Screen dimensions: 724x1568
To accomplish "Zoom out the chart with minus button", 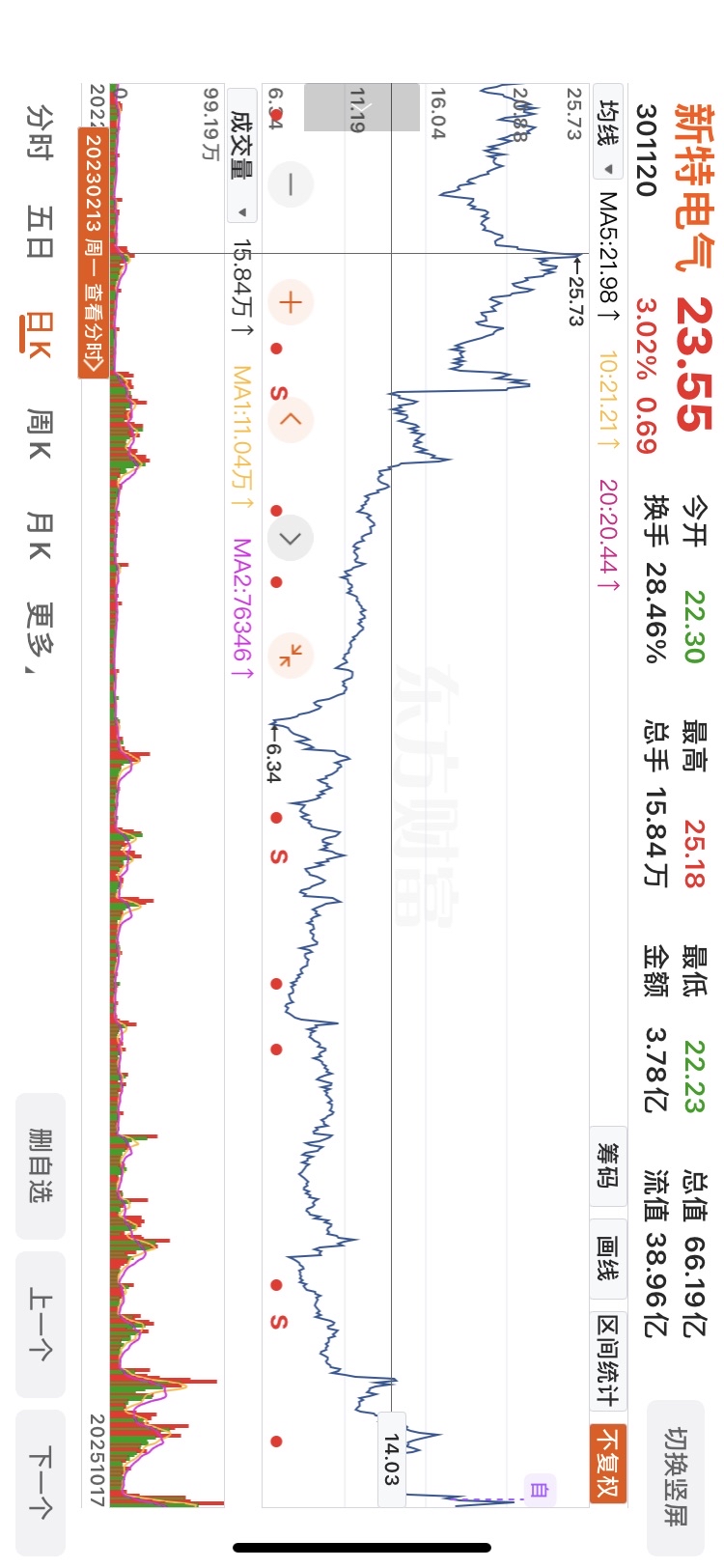I will (291, 183).
